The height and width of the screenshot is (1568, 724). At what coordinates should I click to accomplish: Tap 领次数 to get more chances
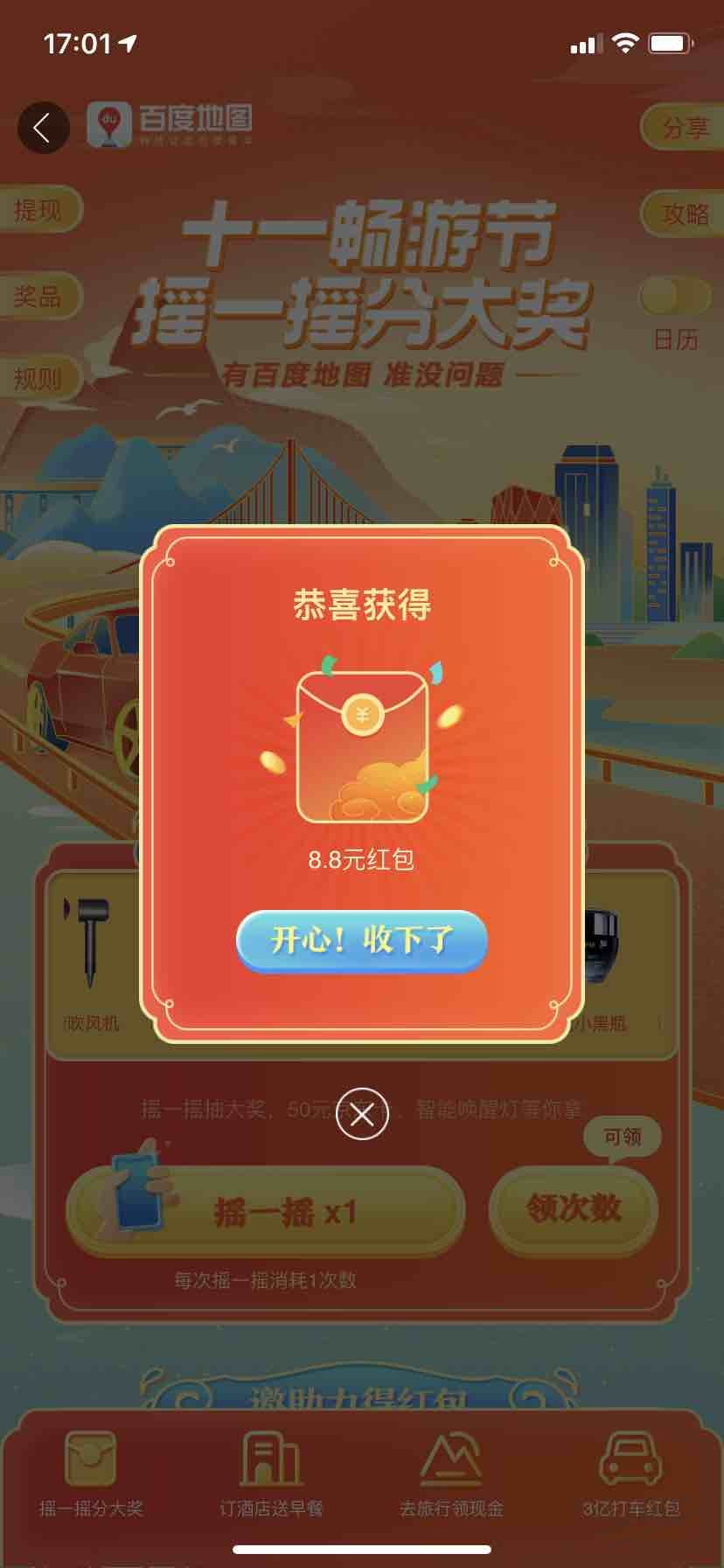point(574,1209)
